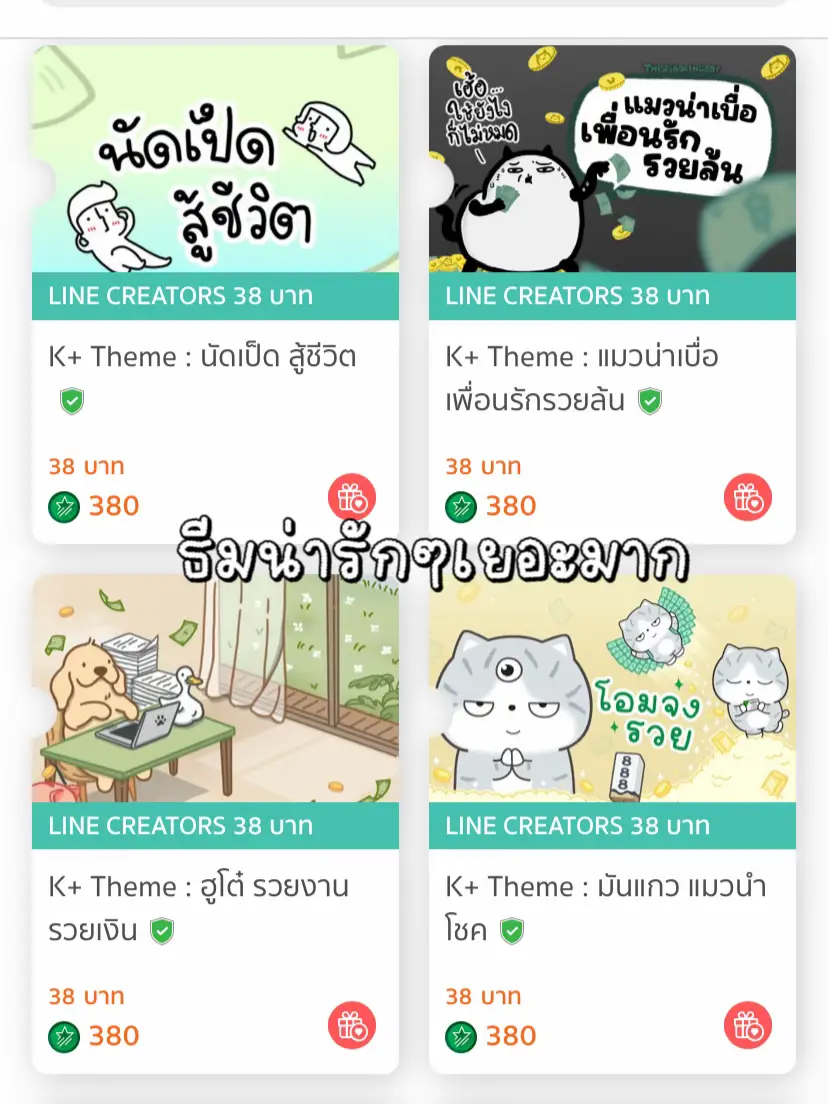Screen dimensions: 828x1104
Task: Tap the green shield beside เพื่อนรักรวยล้น title
Action: pos(651,402)
